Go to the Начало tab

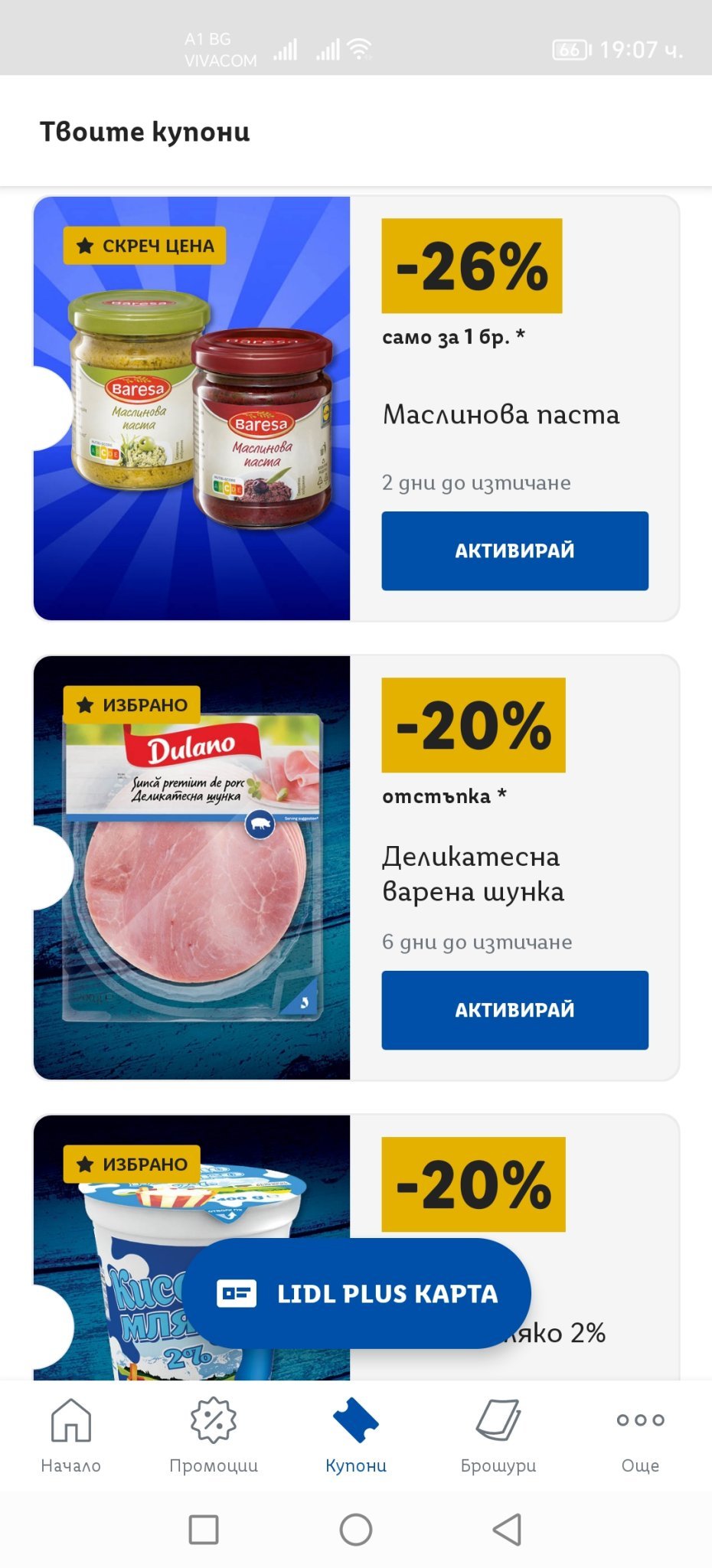70,1436
